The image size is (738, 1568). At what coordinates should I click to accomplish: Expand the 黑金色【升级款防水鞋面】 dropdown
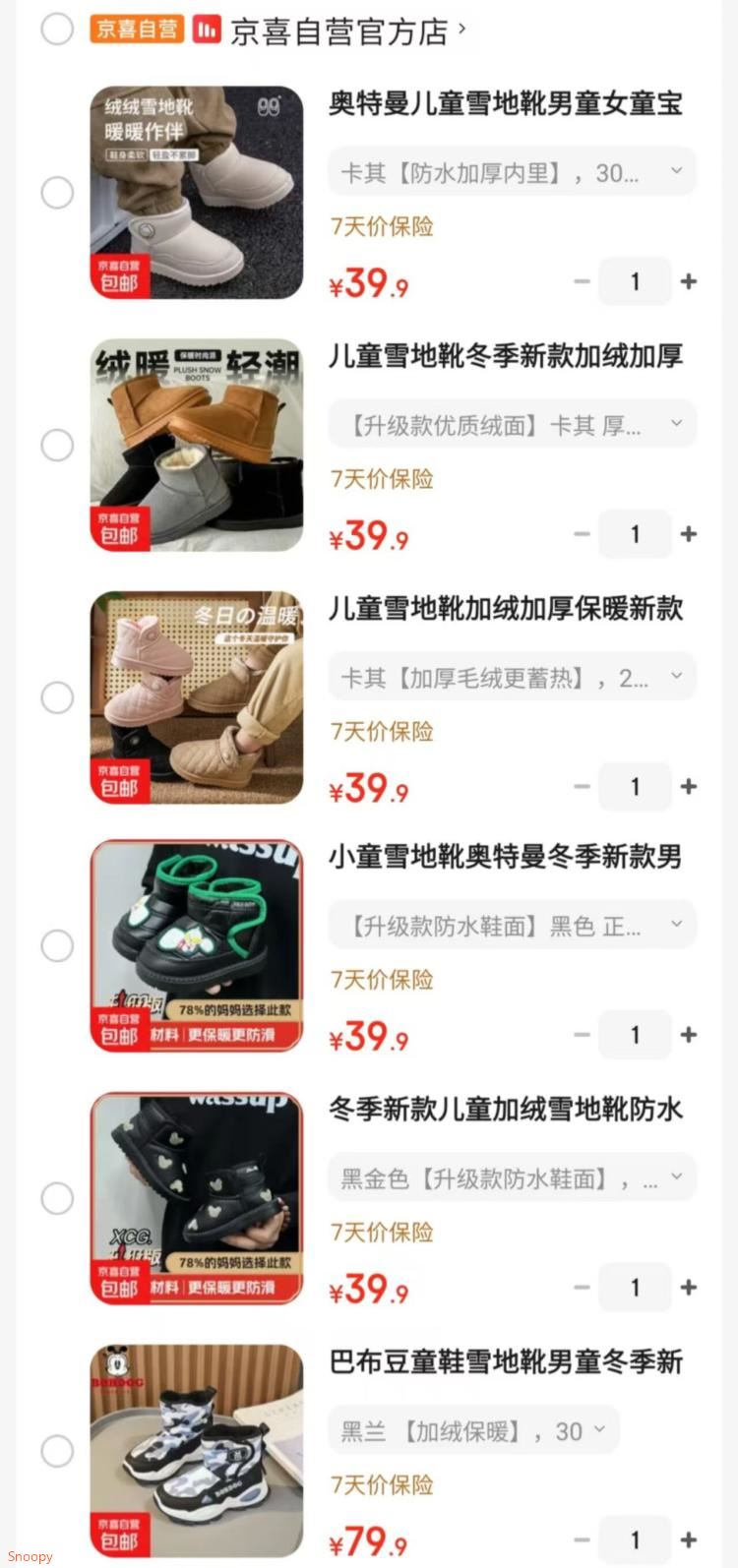coord(512,1178)
